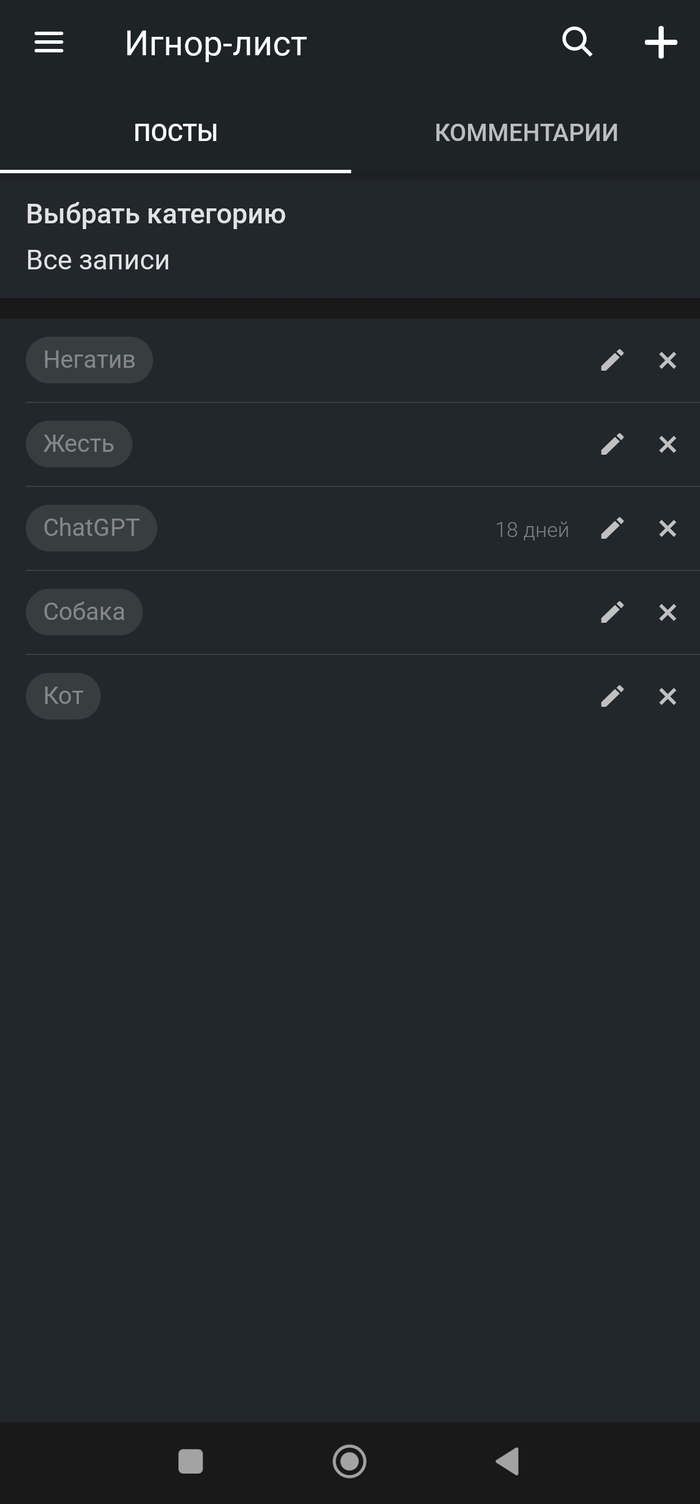Edit the ChatGPT tag entry

pyautogui.click(x=612, y=528)
